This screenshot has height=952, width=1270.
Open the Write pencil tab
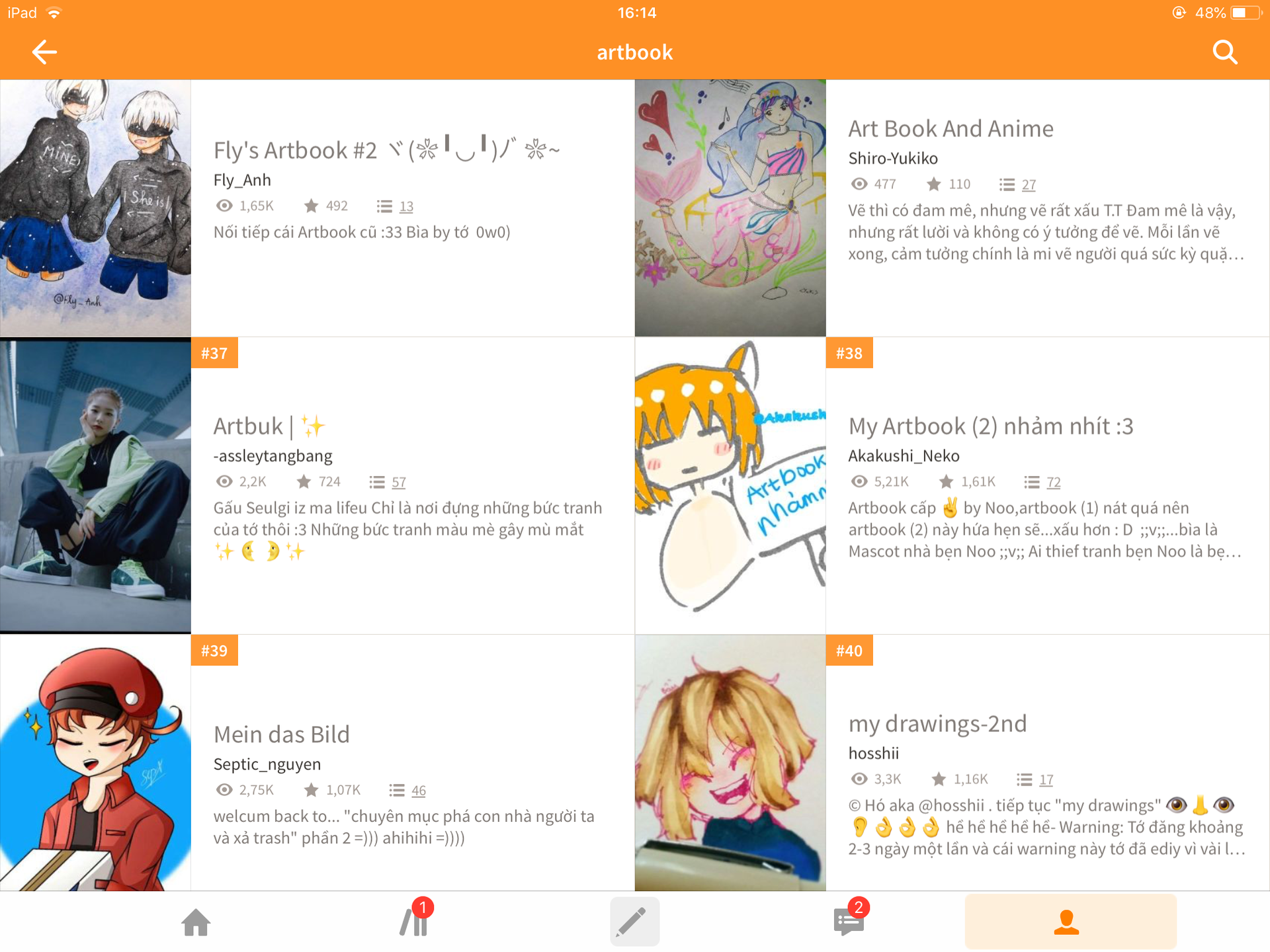pos(634,922)
